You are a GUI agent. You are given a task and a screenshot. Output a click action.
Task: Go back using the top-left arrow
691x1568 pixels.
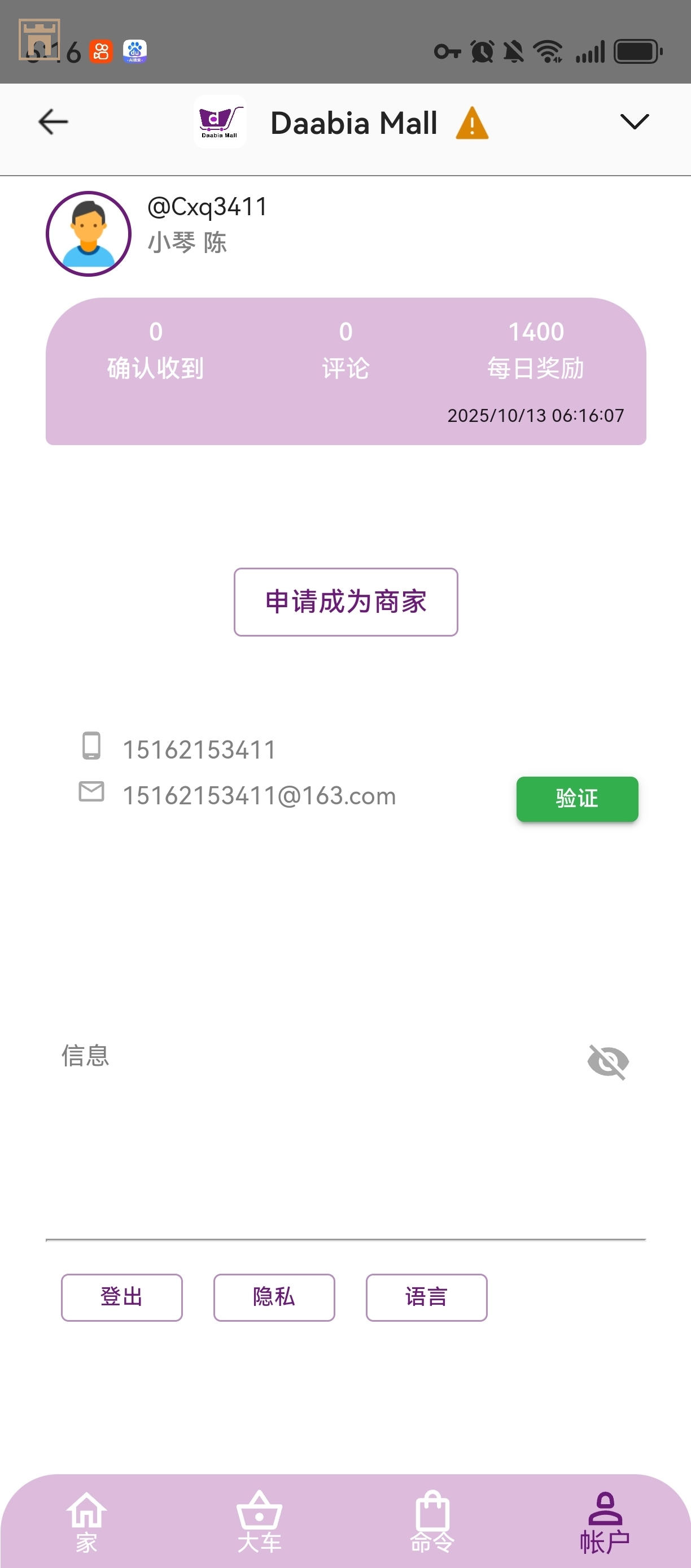tap(53, 122)
